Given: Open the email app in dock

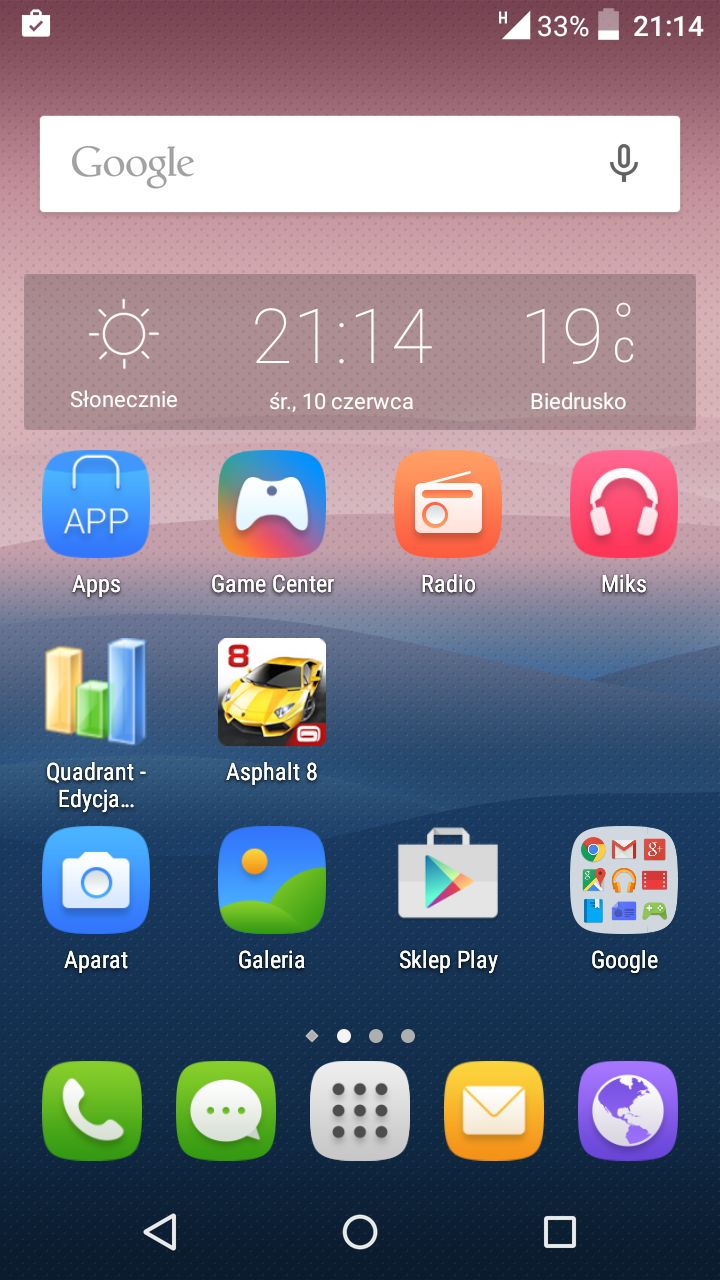Looking at the screenshot, I should coord(494,1110).
